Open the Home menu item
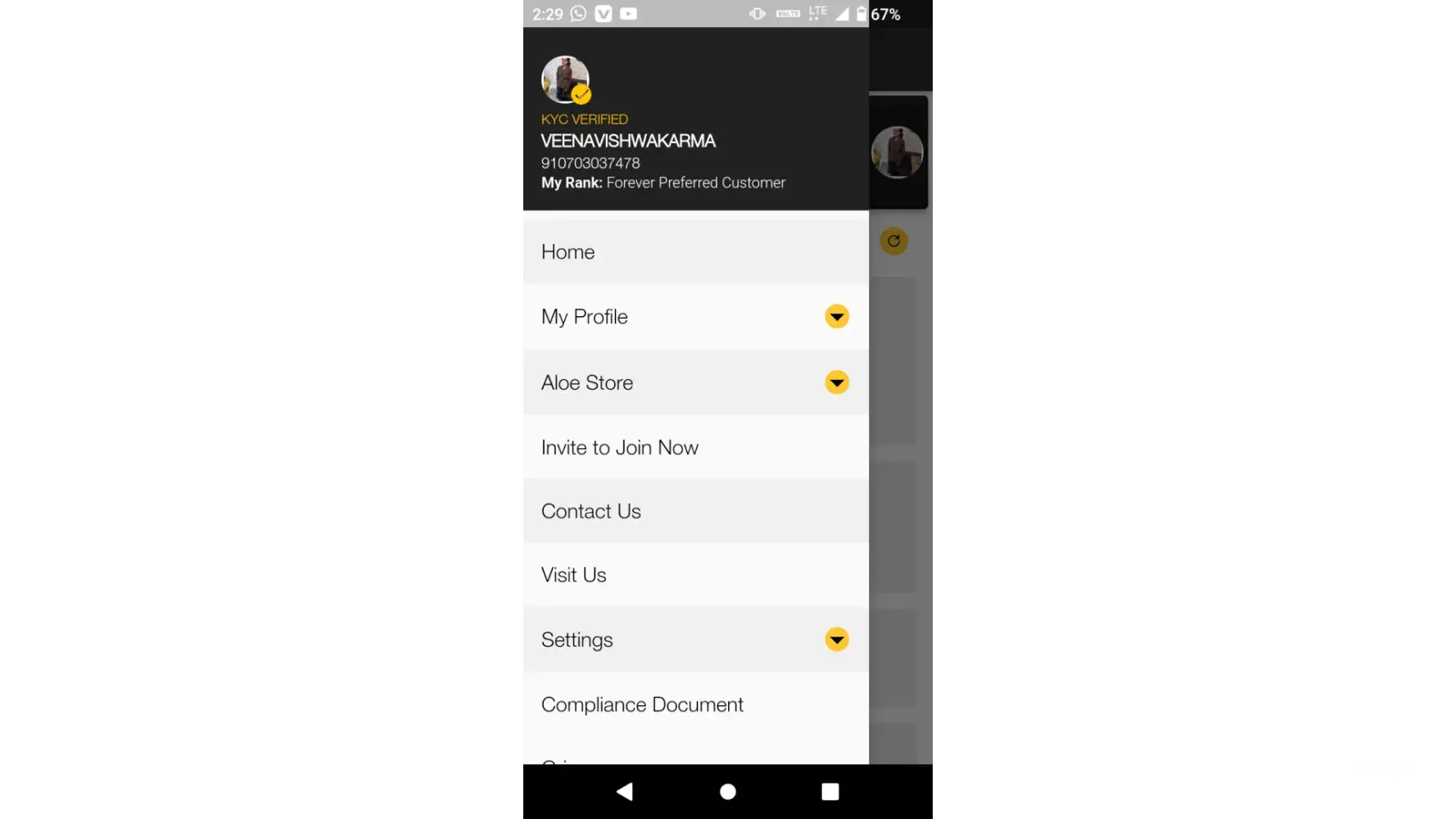Image resolution: width=1456 pixels, height=819 pixels. (567, 252)
